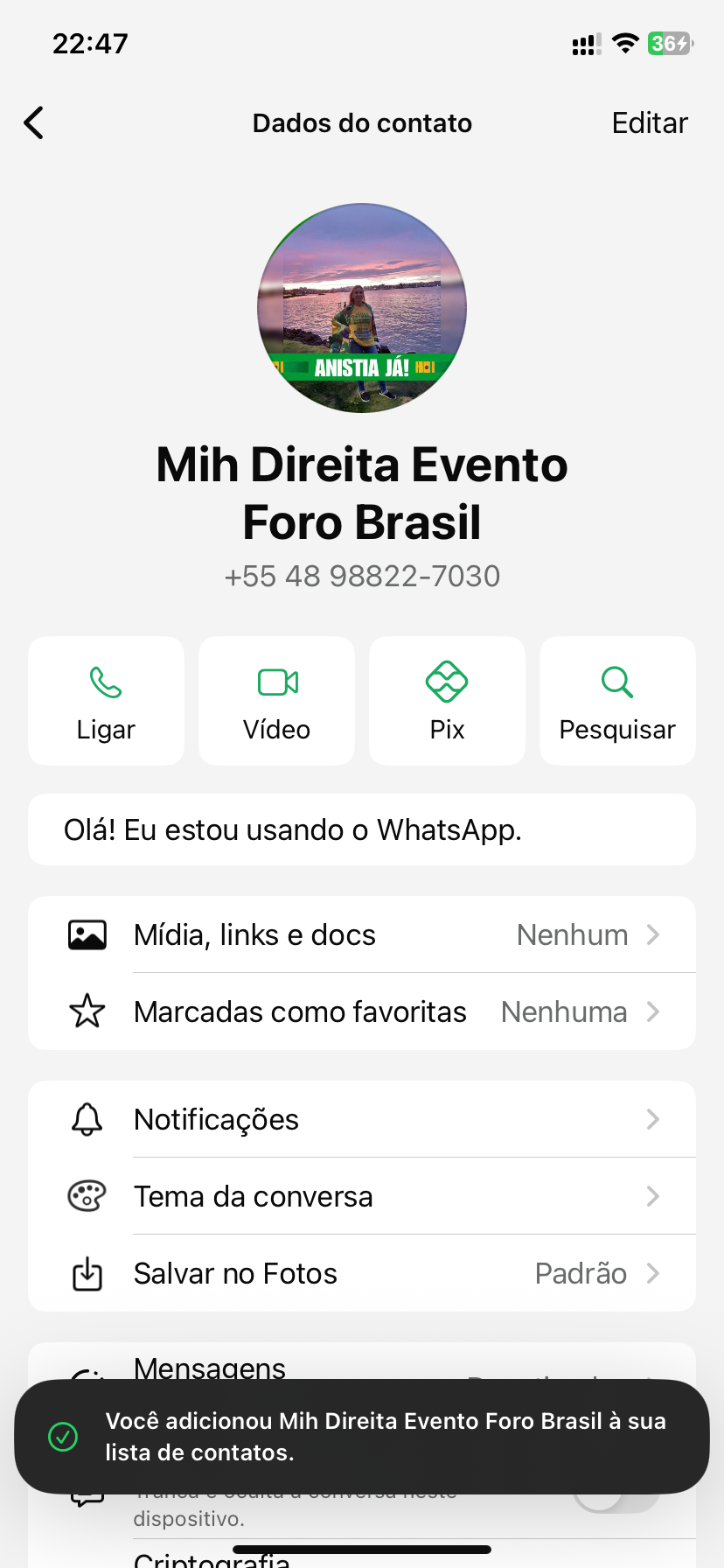This screenshot has width=724, height=1568.
Task: Open Mídia, links e docs
Action: (x=362, y=934)
